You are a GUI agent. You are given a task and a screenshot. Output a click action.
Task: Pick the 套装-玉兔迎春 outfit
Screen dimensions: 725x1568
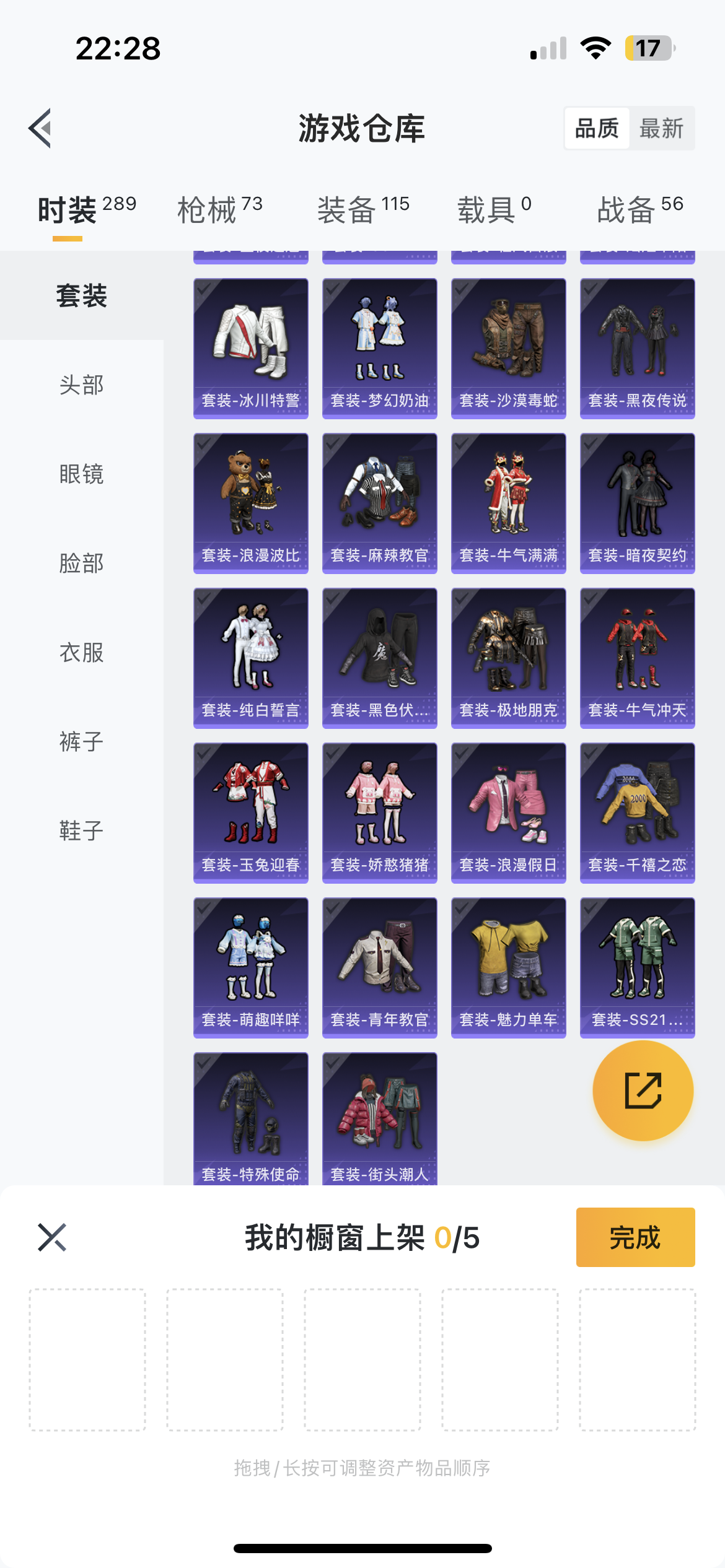251,813
